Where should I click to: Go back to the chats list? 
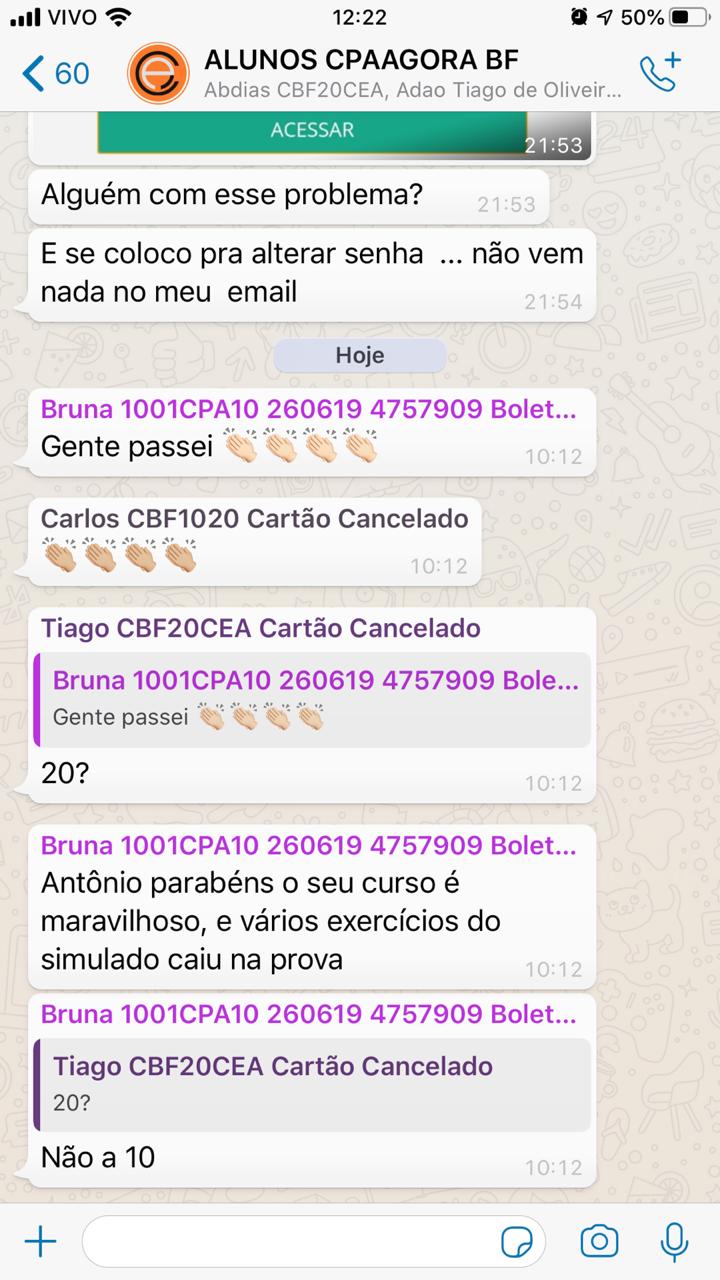pos(55,73)
